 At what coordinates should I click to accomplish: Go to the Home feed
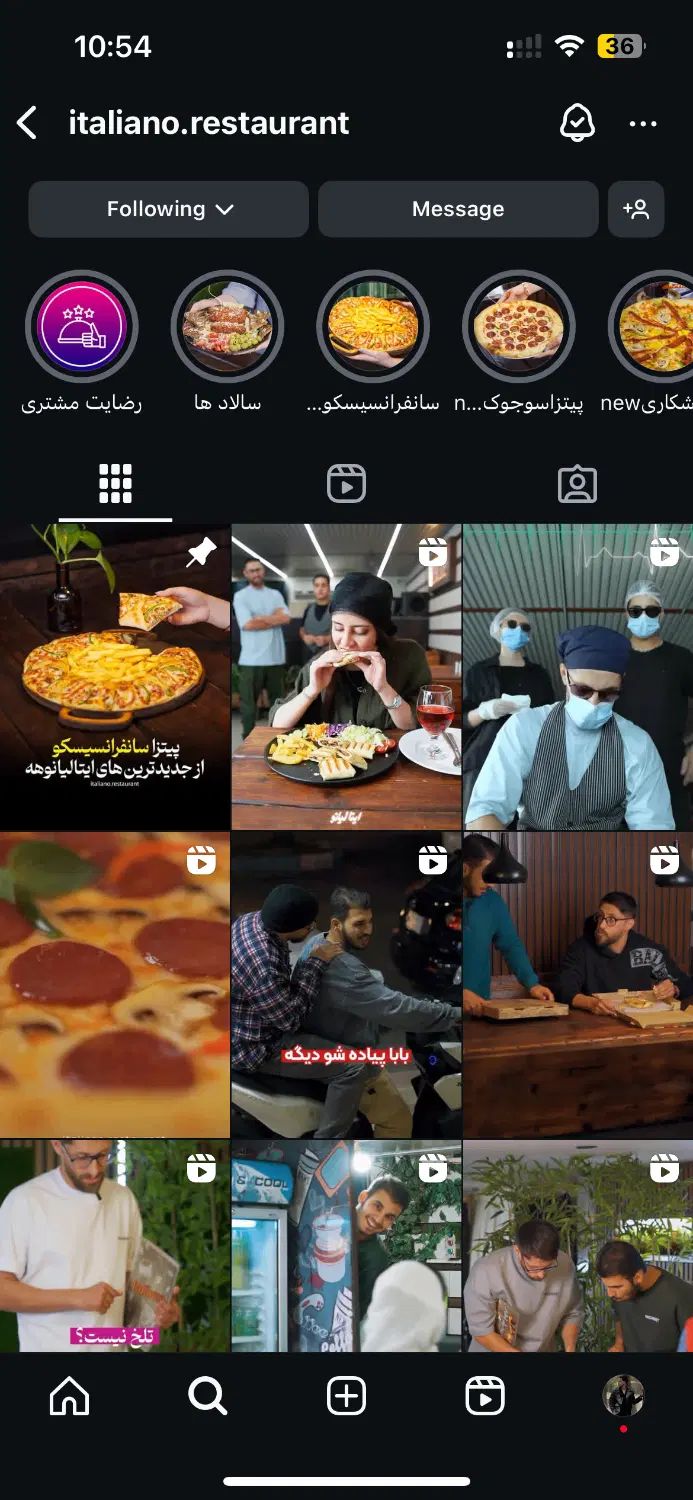coord(69,1396)
